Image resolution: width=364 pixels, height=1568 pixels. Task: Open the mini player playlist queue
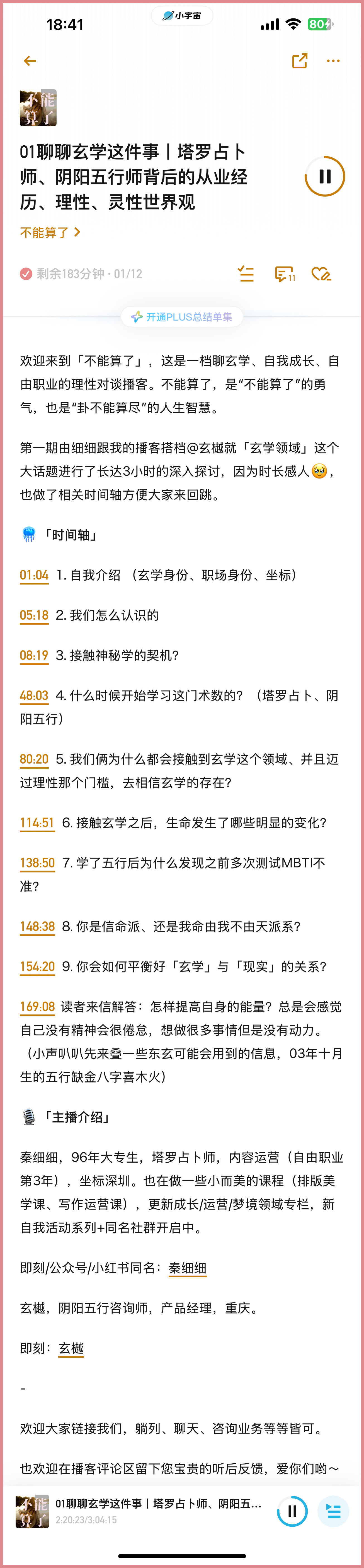tap(333, 1511)
